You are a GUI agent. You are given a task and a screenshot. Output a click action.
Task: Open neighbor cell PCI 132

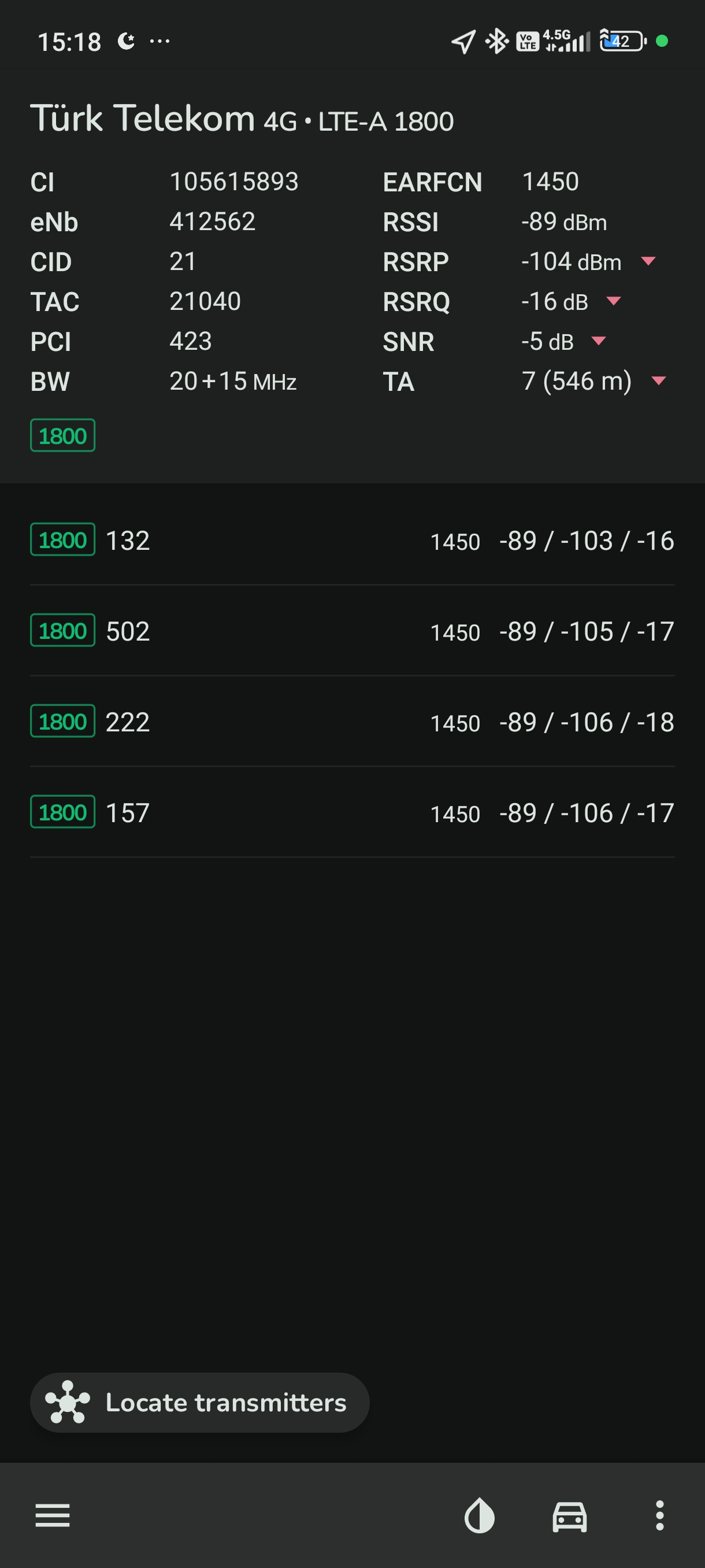click(x=352, y=540)
